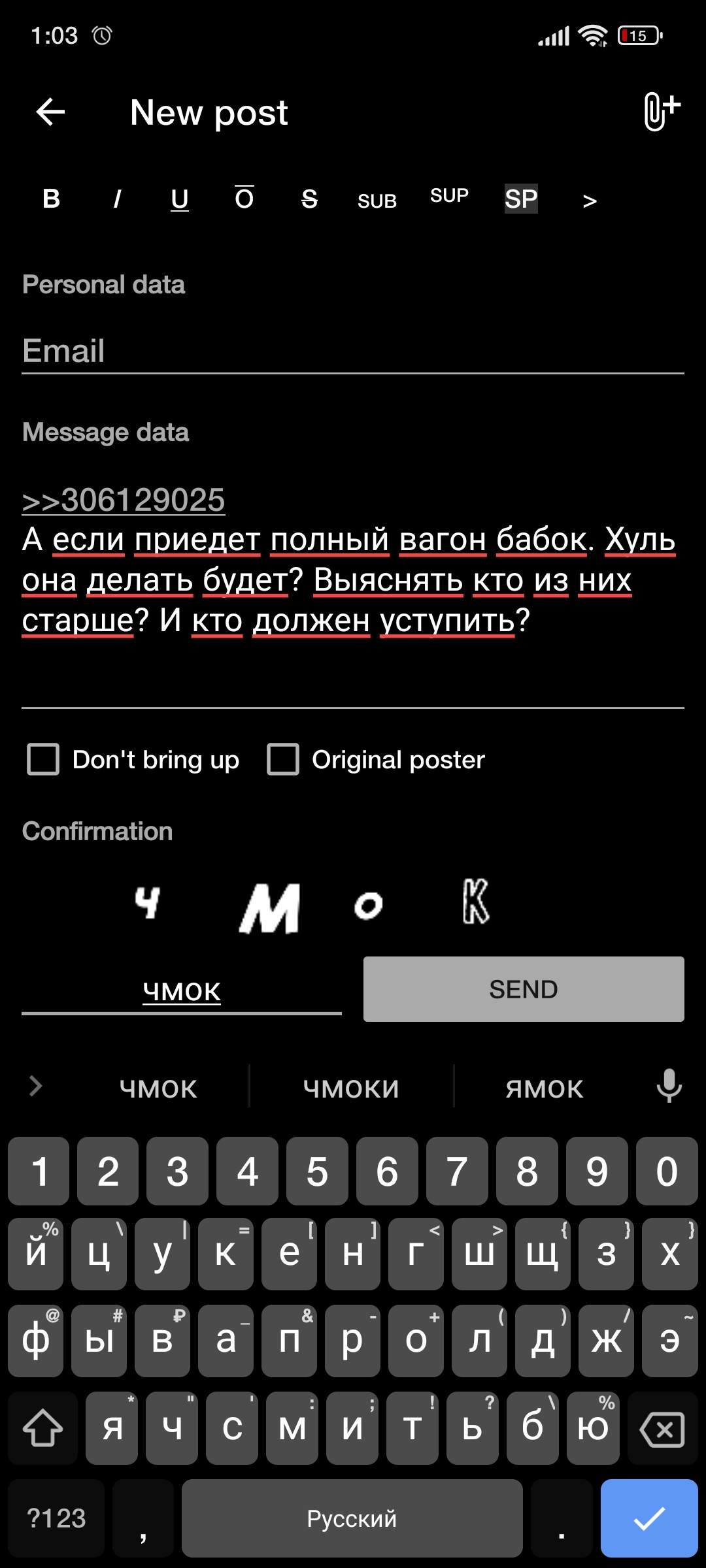
Task: Apply bold formatting with B
Action: pos(51,198)
